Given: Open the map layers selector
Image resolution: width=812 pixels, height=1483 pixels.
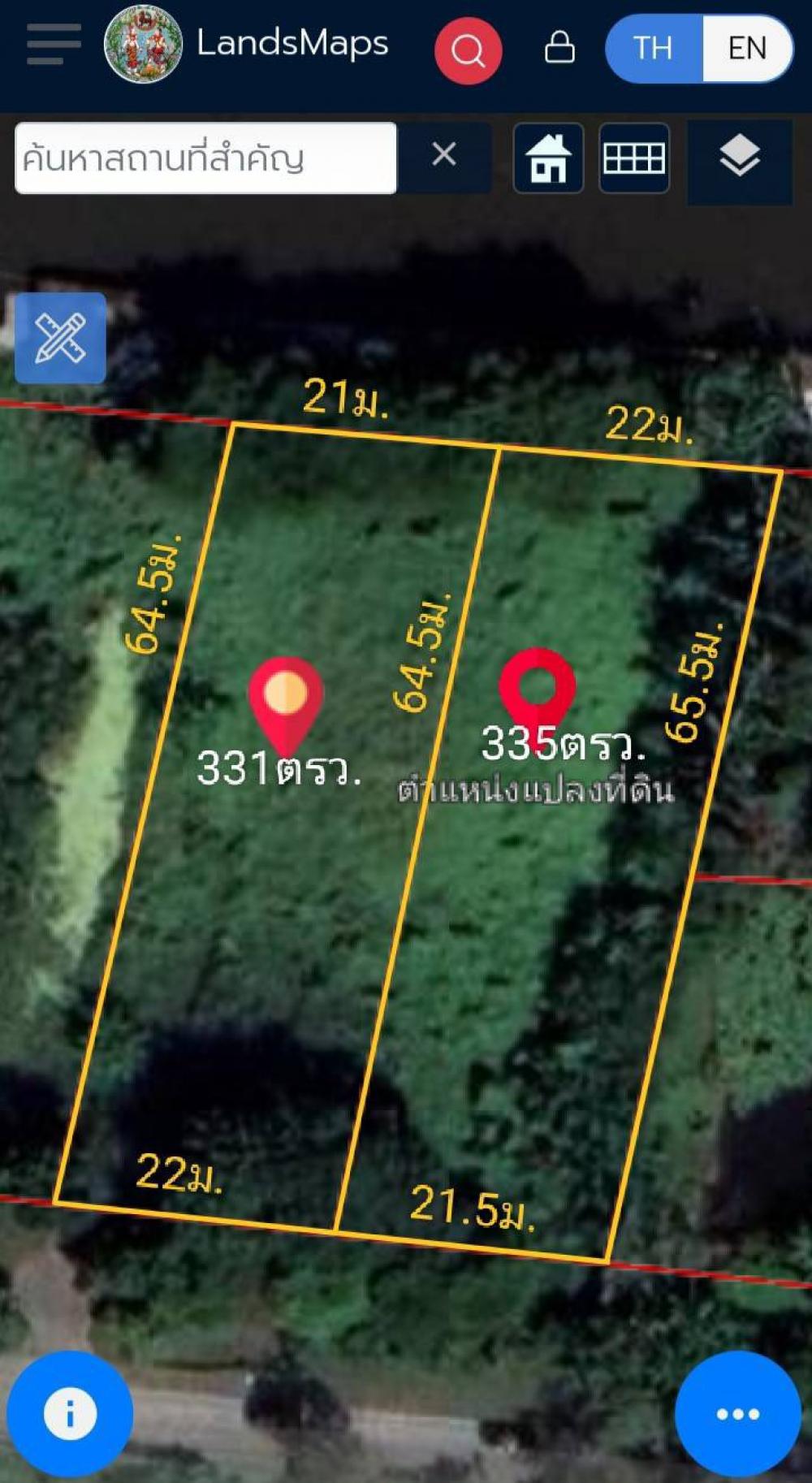Looking at the screenshot, I should click(x=740, y=158).
